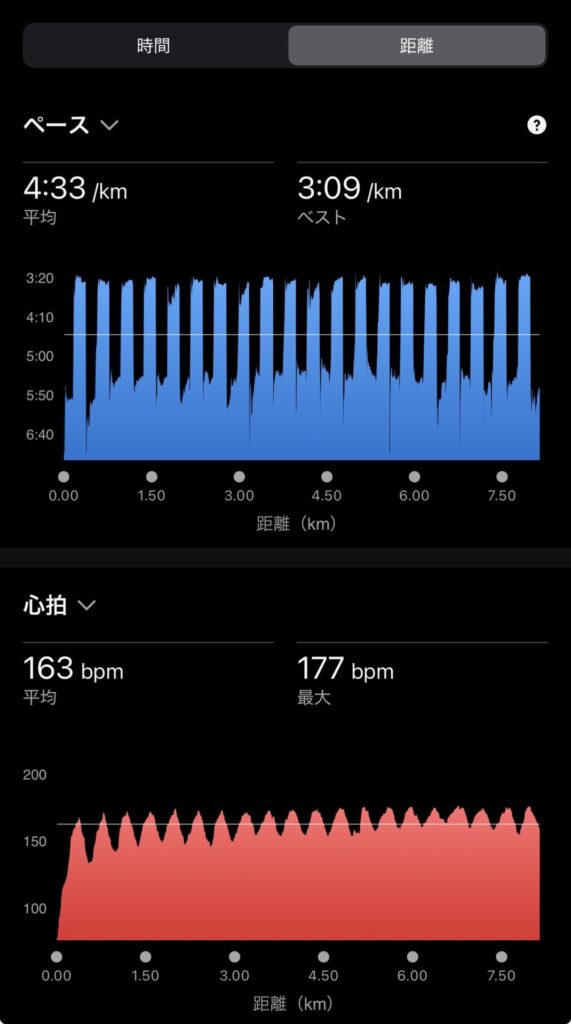Expand the 心拍 metric dropdown
The width and height of the screenshot is (571, 1024).
pyautogui.click(x=60, y=605)
